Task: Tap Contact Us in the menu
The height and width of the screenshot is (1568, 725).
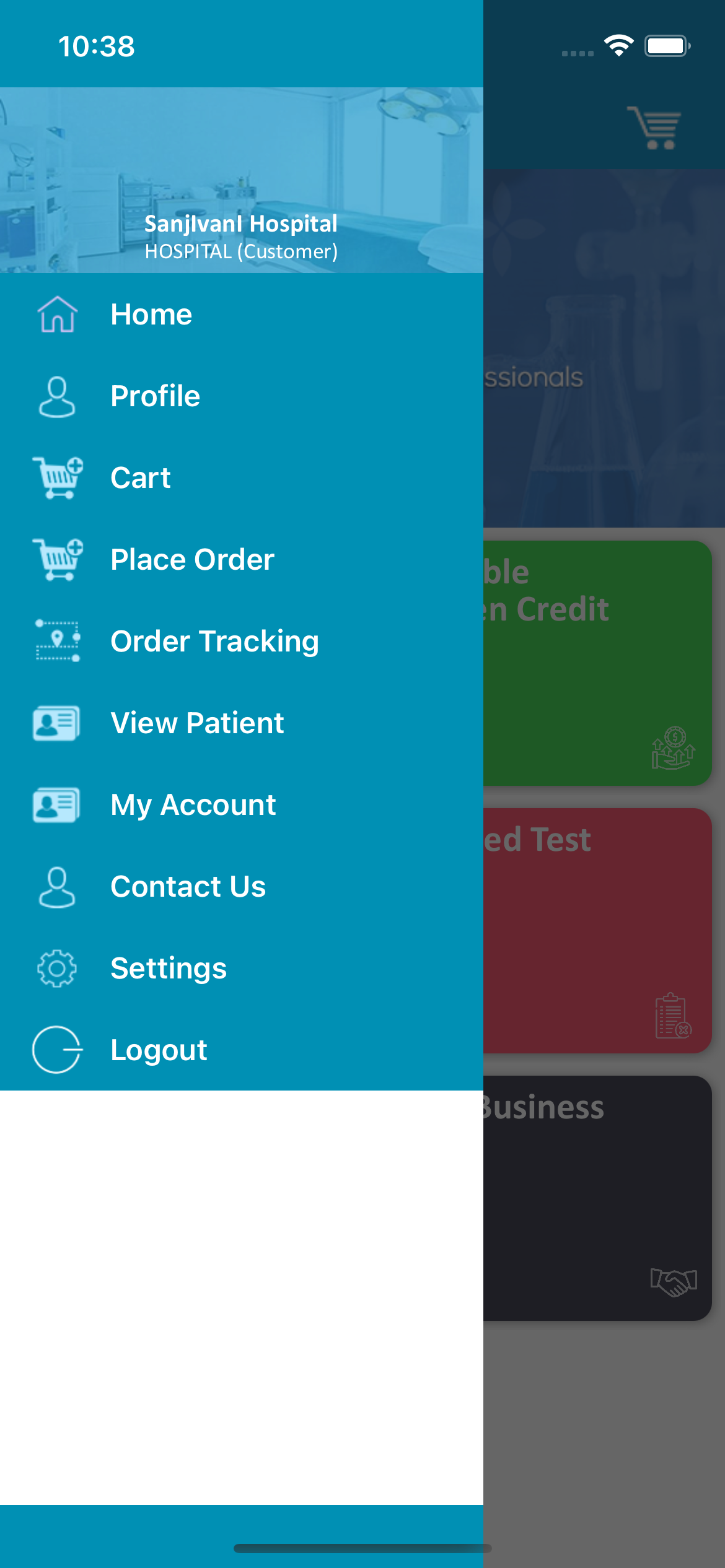Action: pos(188,887)
